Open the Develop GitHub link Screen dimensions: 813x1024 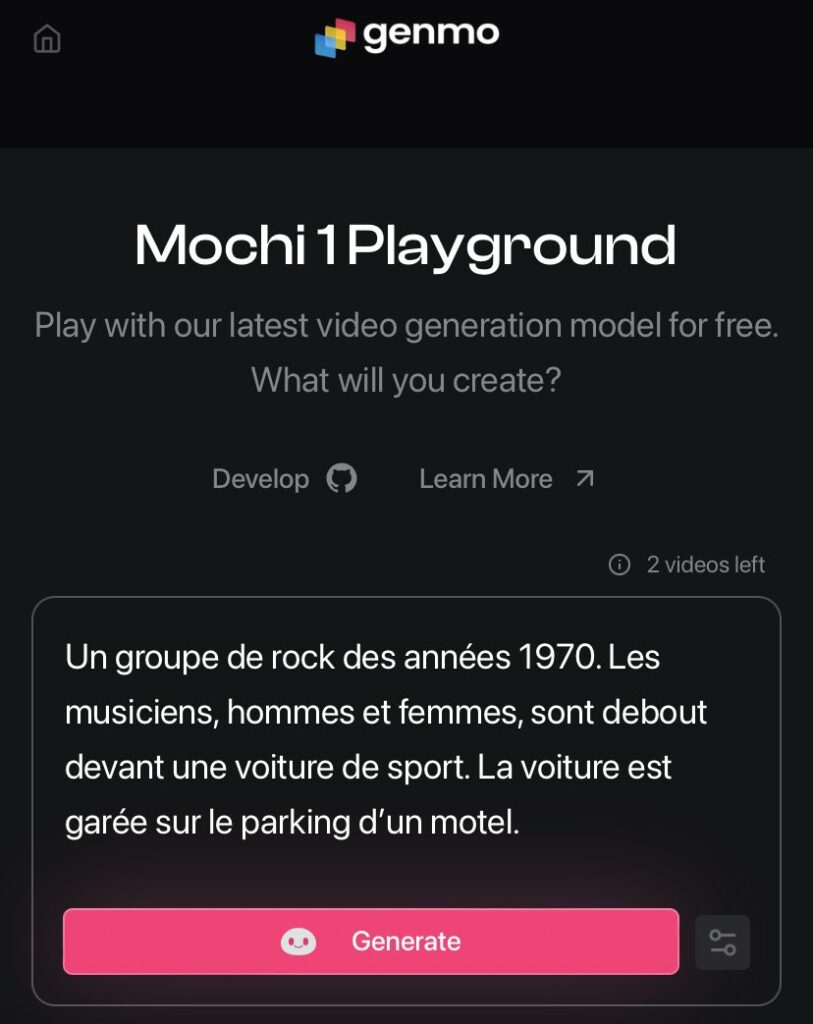click(x=285, y=479)
